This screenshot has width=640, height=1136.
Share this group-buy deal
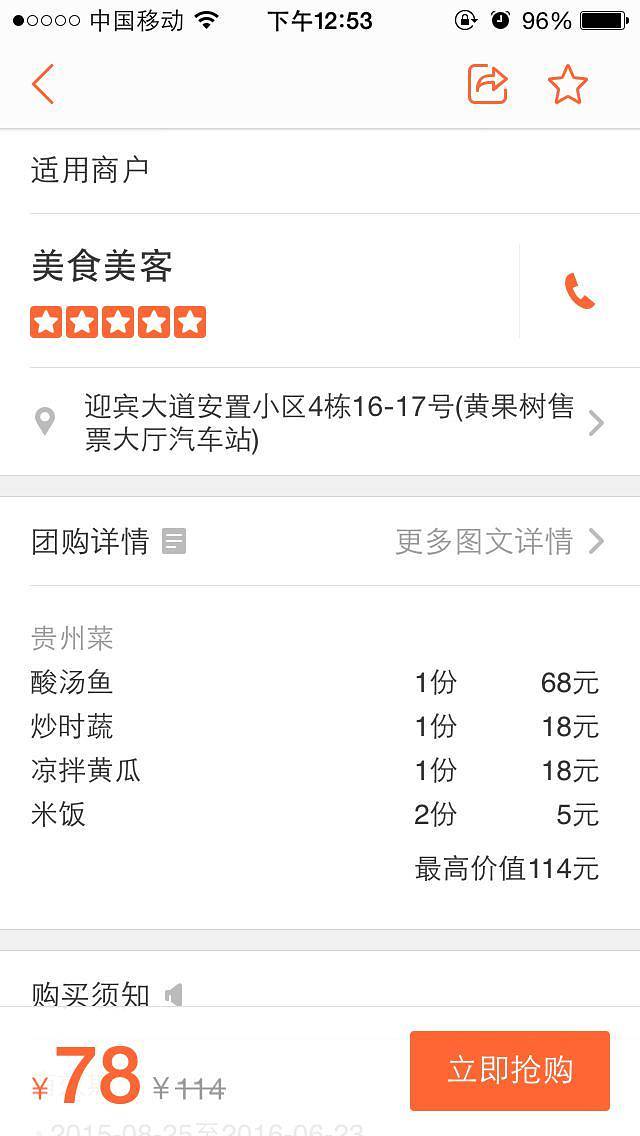(x=488, y=85)
